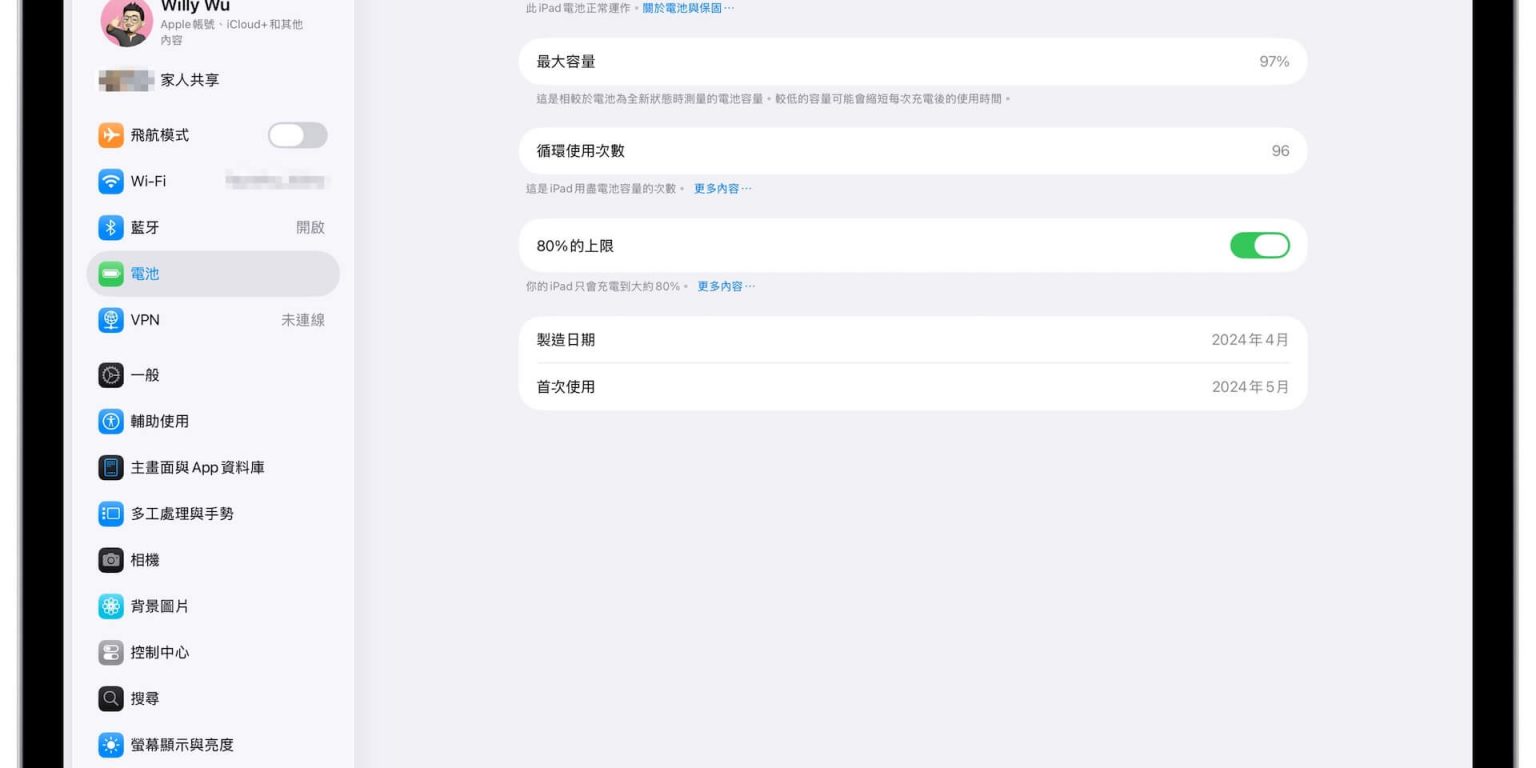Open 主畫面與 App 資料庫 settings
This screenshot has height=768, width=1536.
point(212,467)
